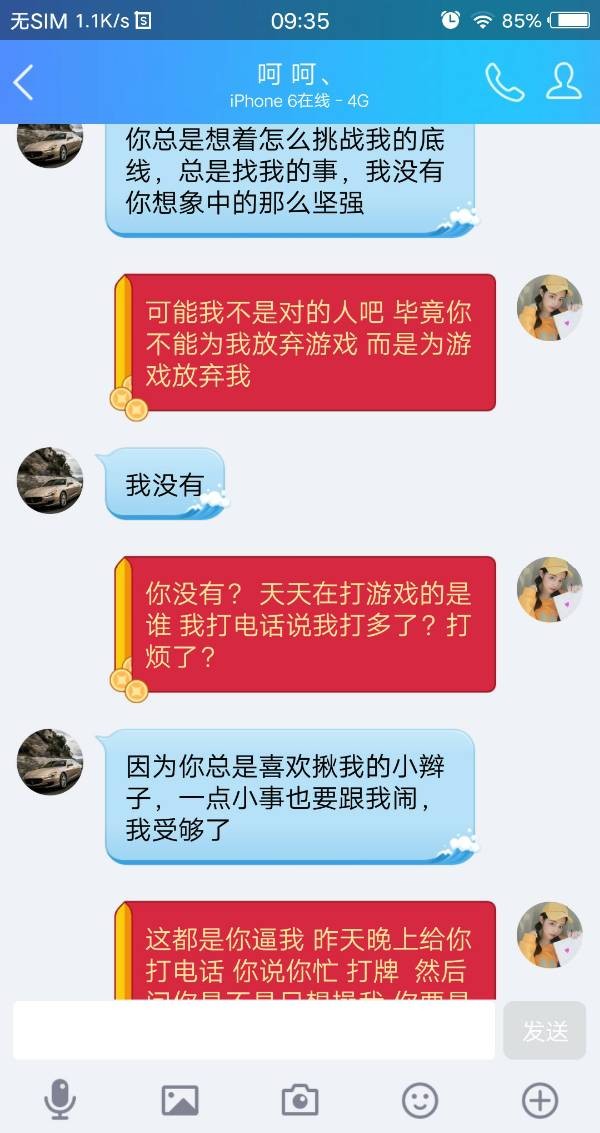Go back from the 呵呵 chat

[x=24, y=82]
